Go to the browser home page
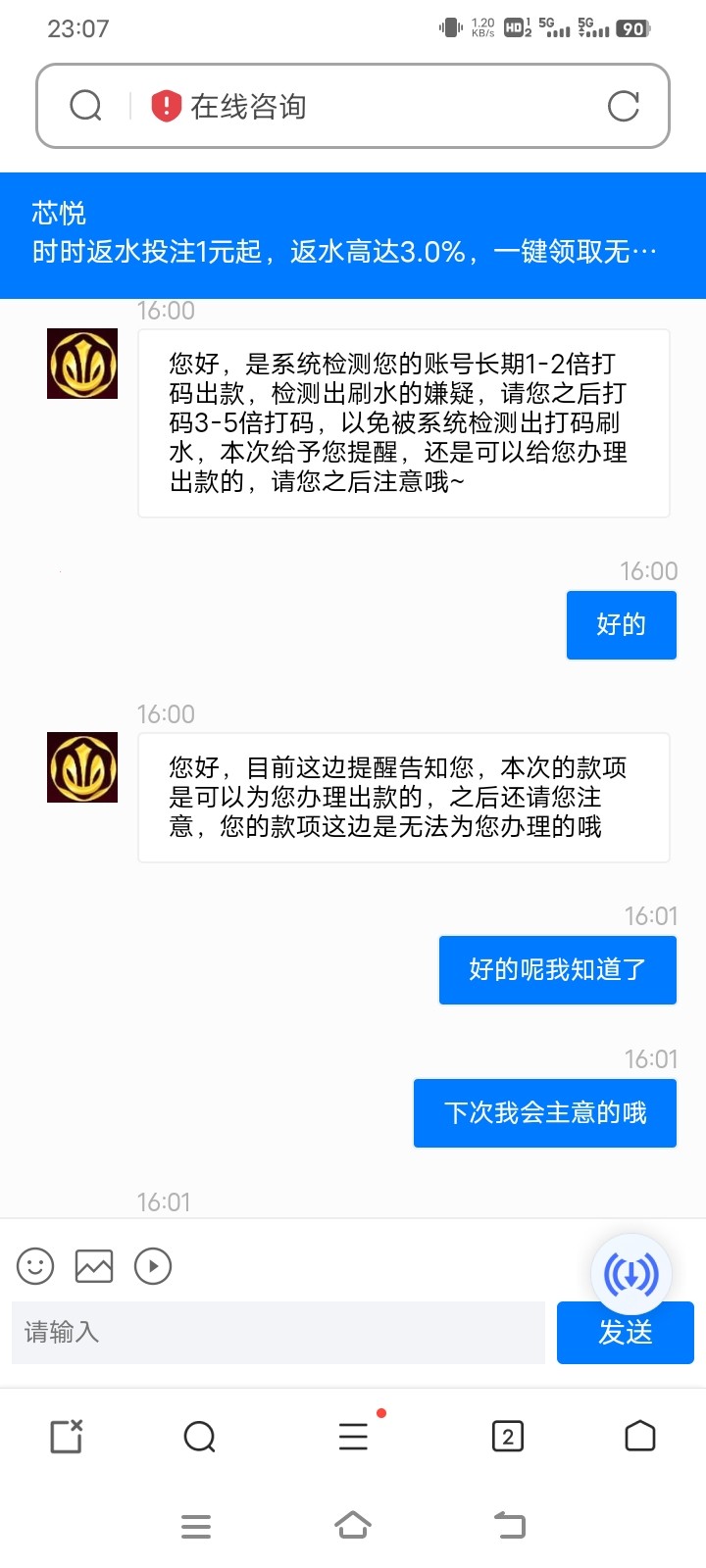Viewport: 706px width, 1568px height. click(x=640, y=1437)
